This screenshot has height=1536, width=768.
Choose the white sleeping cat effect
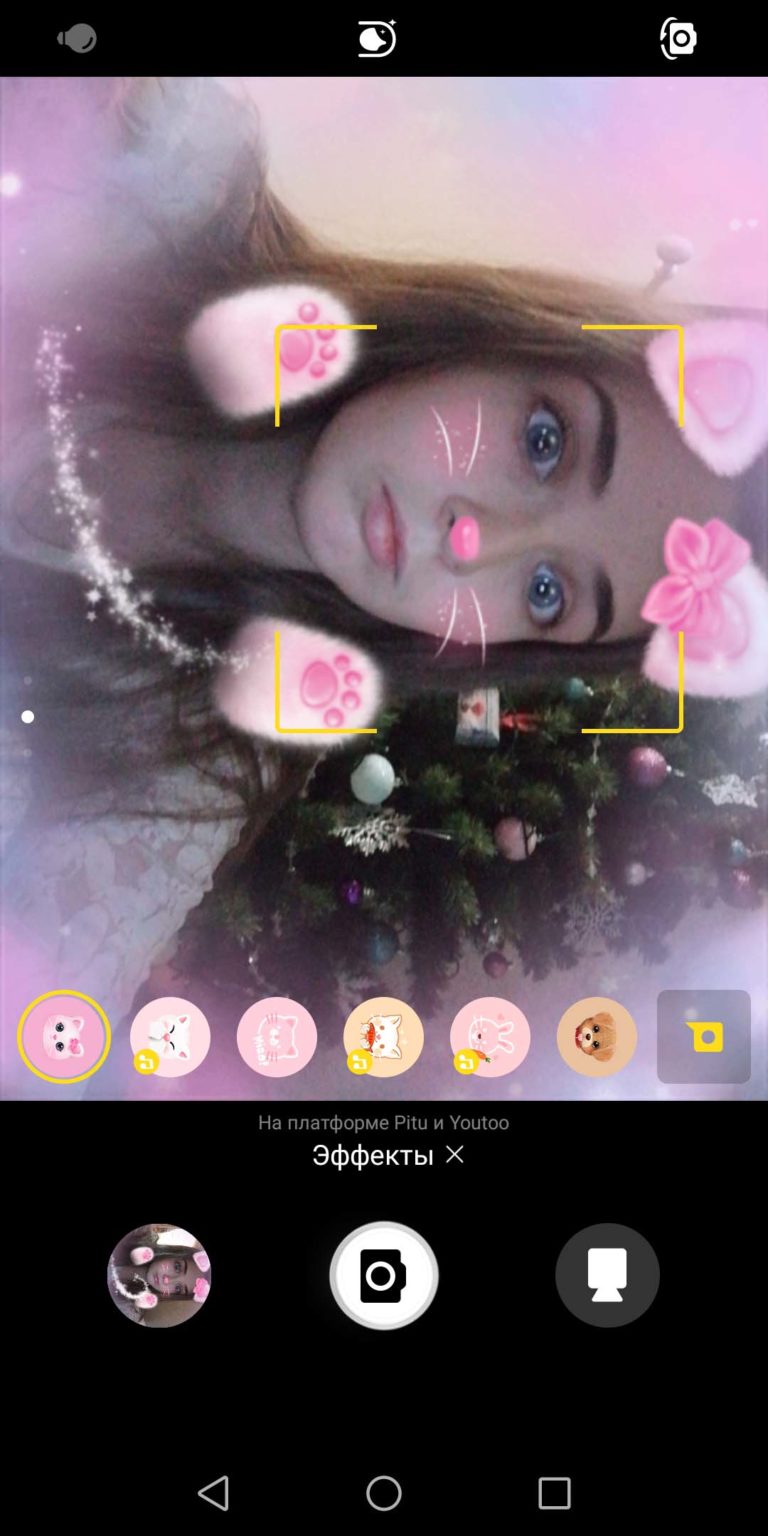pyautogui.click(x=170, y=1037)
